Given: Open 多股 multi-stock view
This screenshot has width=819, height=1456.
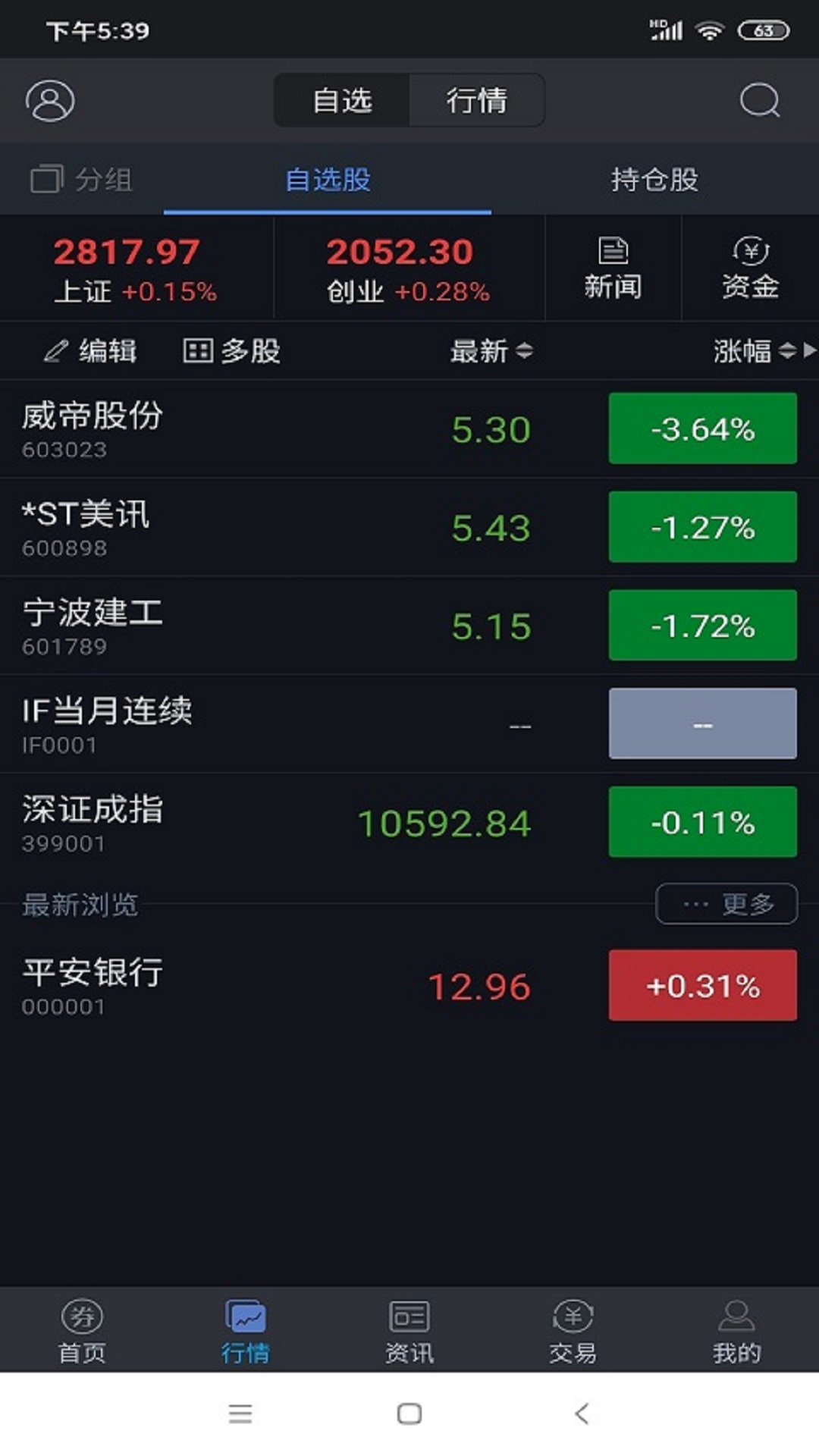Looking at the screenshot, I should 232,351.
